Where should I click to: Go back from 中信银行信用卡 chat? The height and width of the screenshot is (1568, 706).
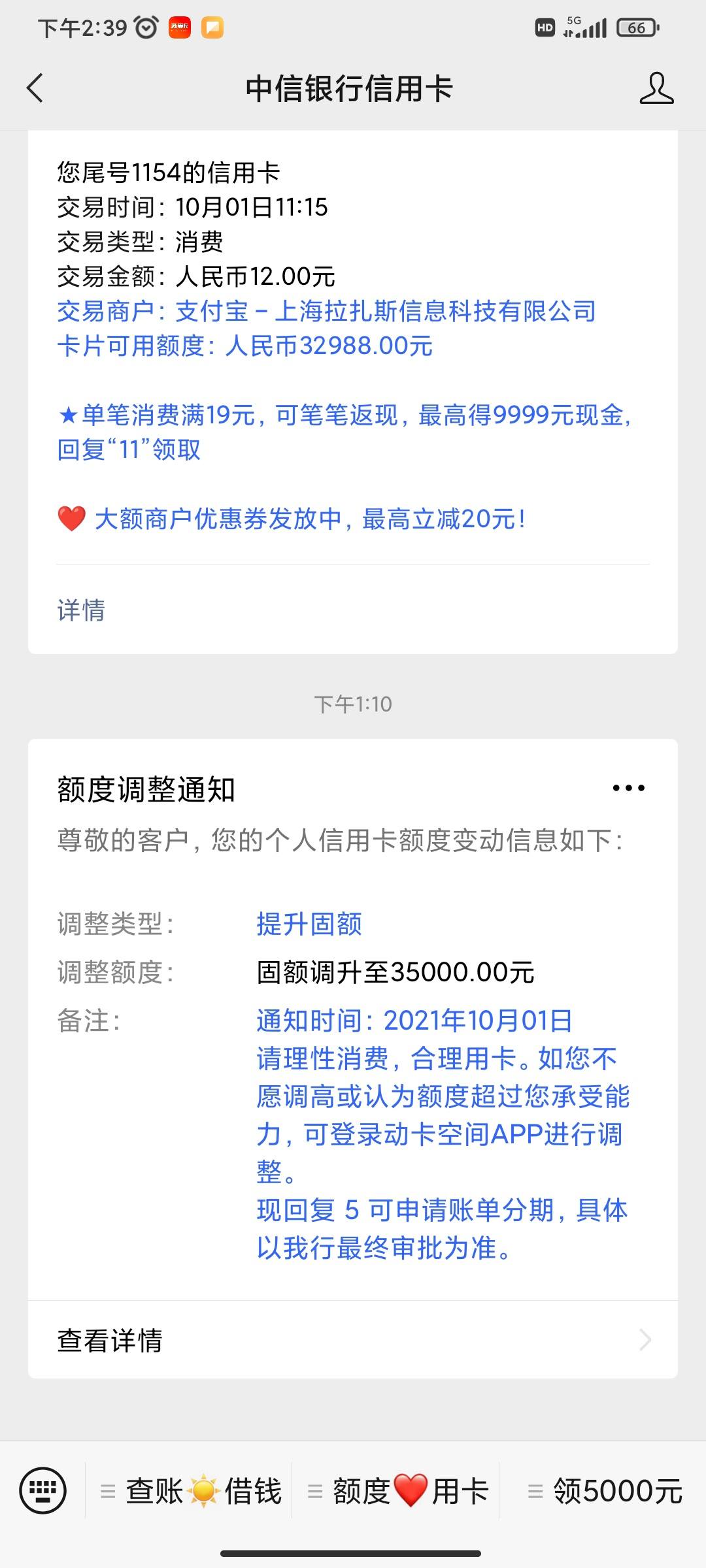pos(35,88)
